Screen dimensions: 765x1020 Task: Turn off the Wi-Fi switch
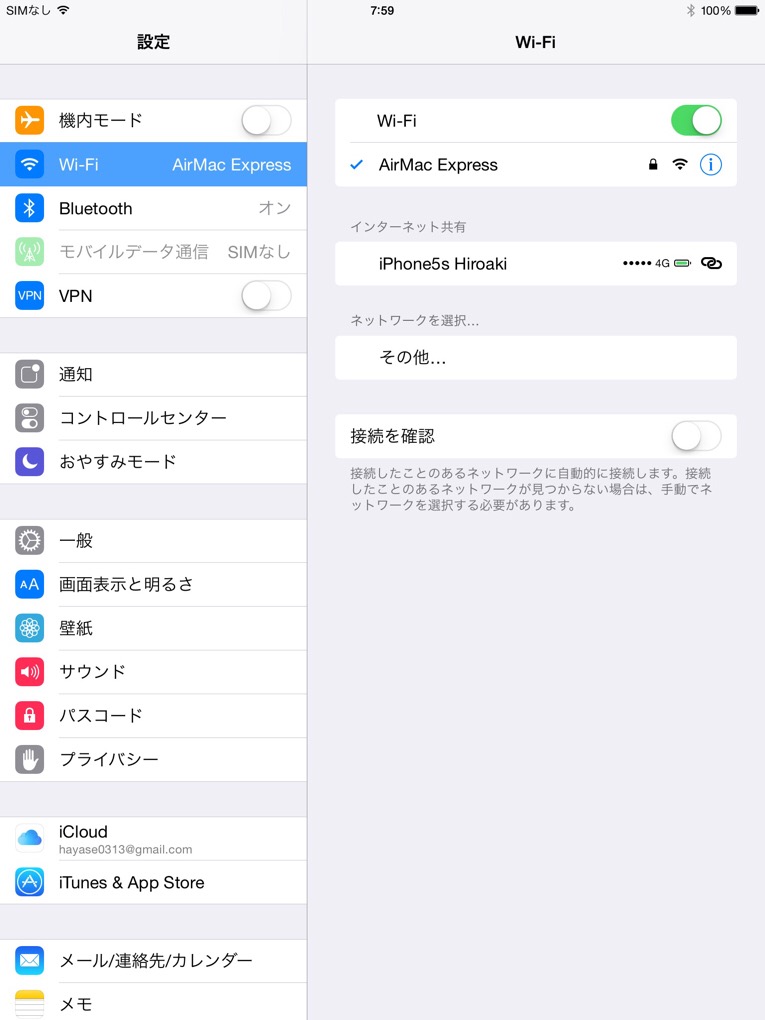click(695, 121)
